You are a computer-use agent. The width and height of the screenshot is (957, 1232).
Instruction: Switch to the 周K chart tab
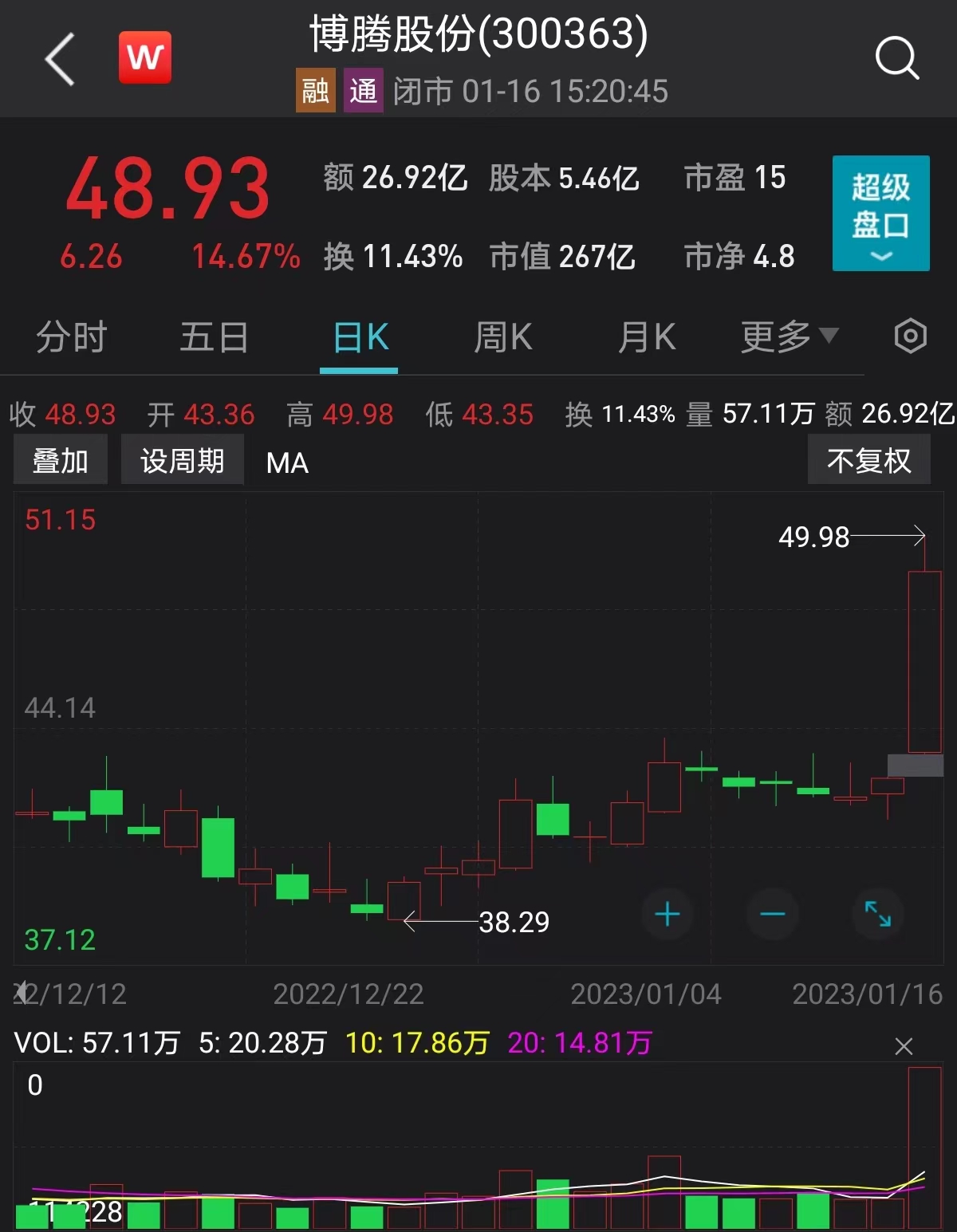tap(502, 337)
